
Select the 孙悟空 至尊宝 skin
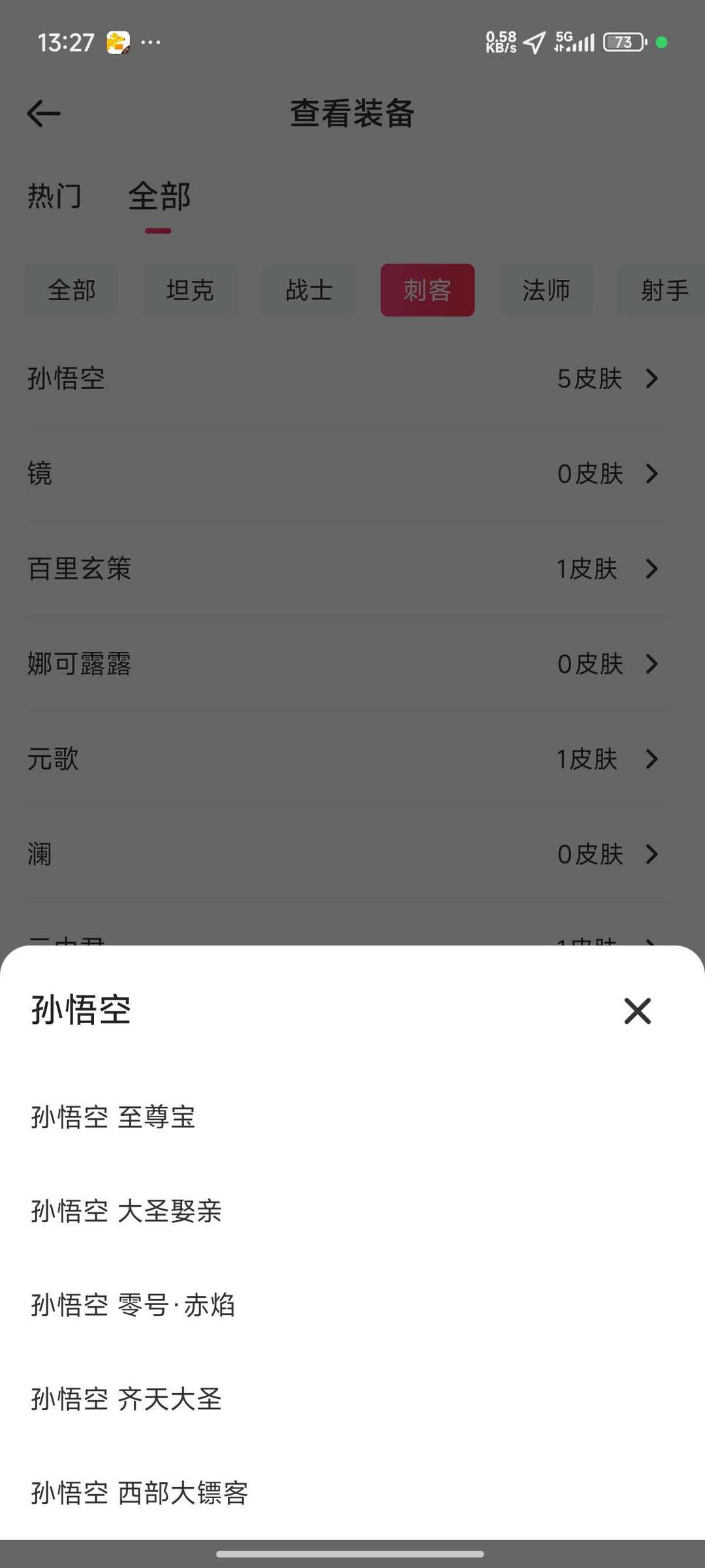click(x=352, y=1117)
